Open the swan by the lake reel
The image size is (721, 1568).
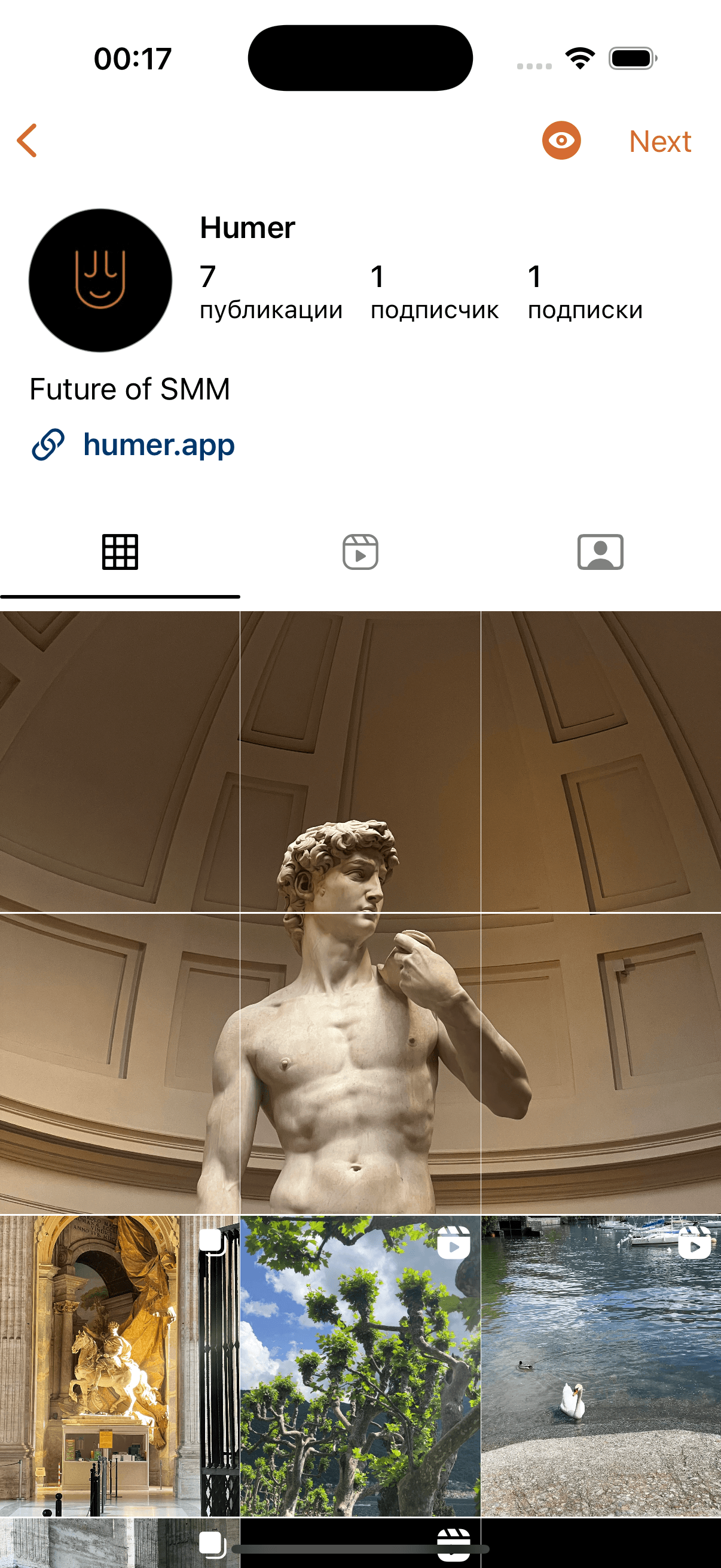coord(600,1366)
